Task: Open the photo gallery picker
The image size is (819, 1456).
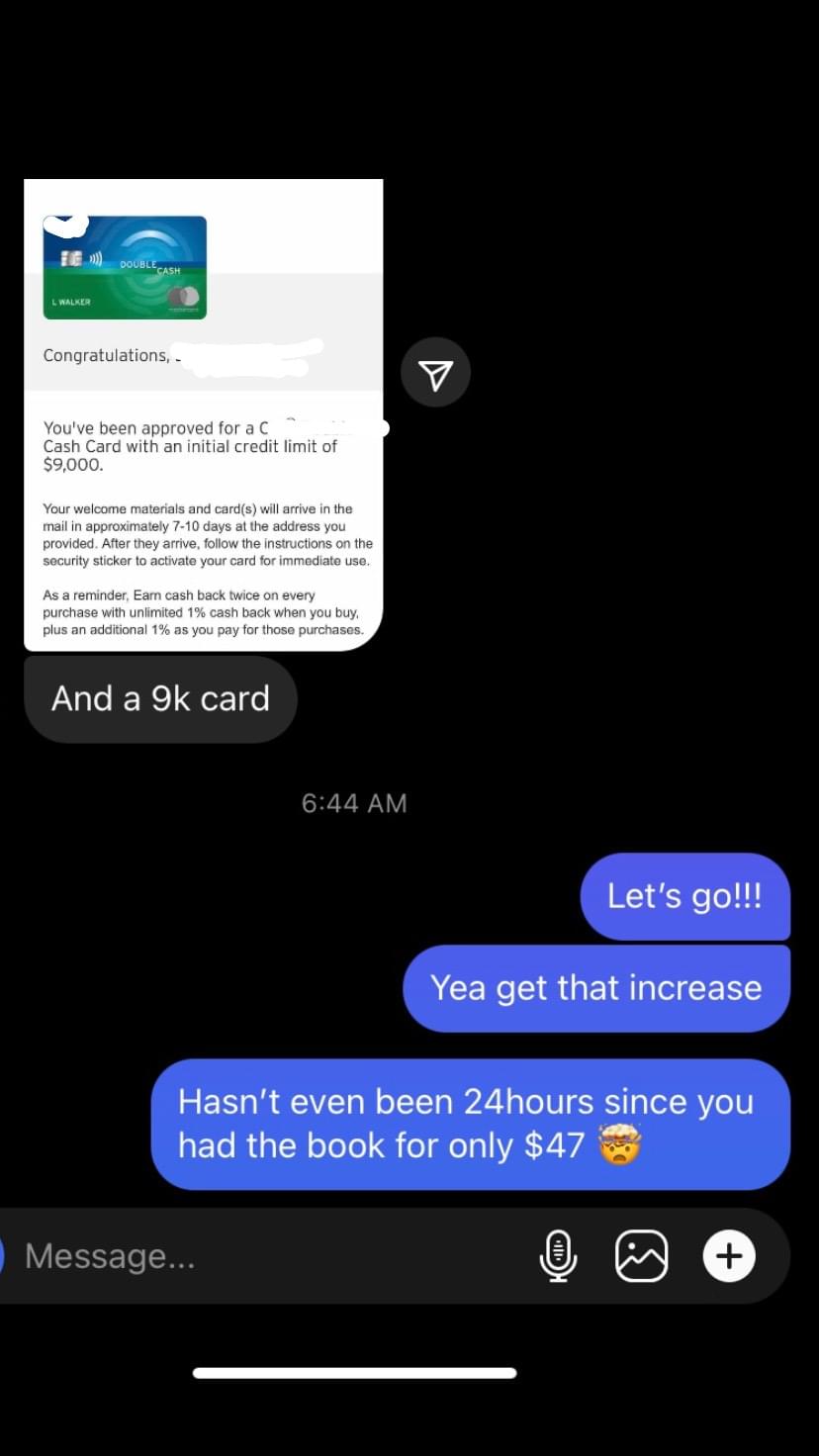Action: (x=641, y=1255)
